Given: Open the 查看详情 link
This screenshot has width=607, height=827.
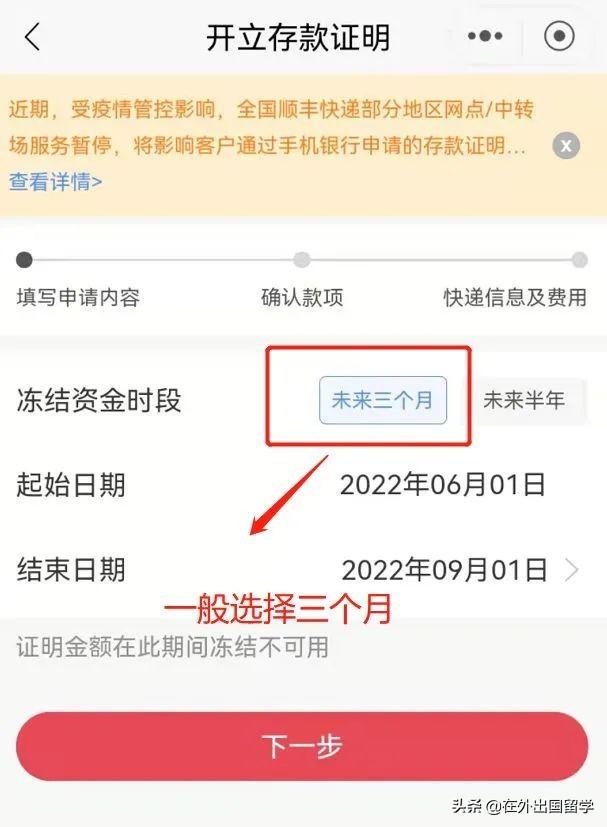Looking at the screenshot, I should coord(55,181).
